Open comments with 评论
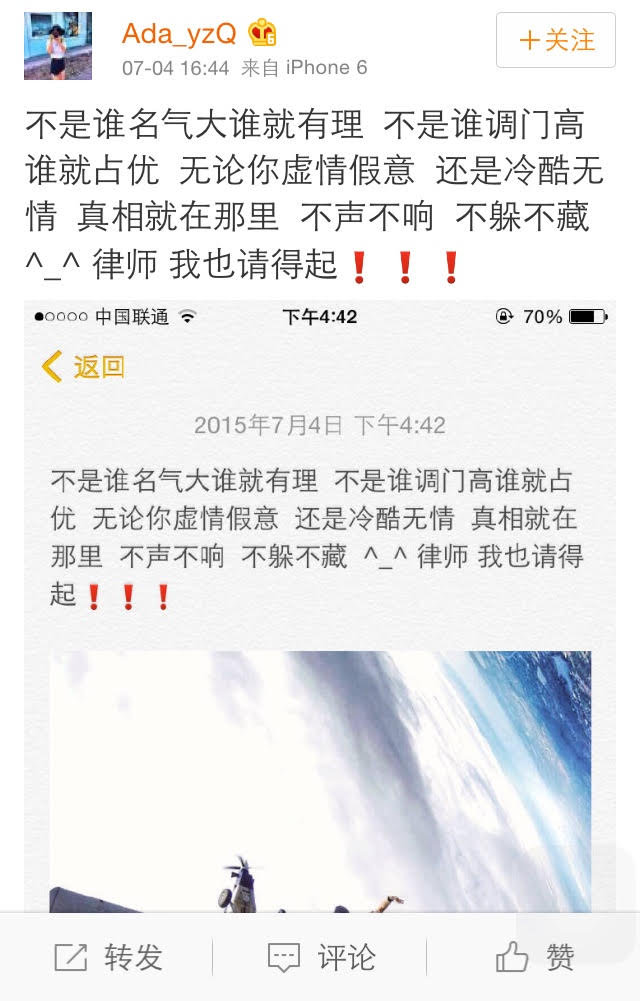640x1001 pixels. [322, 957]
